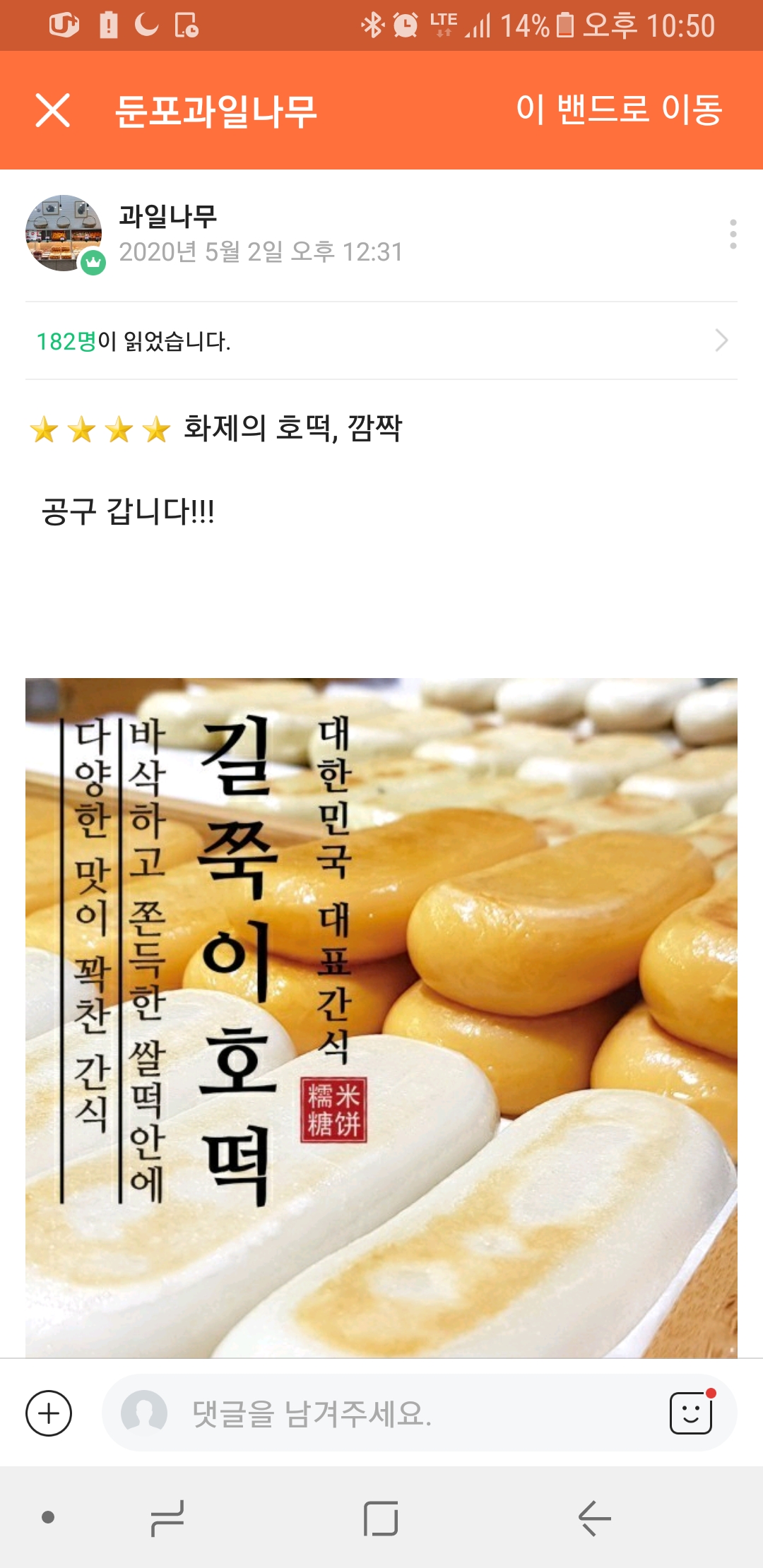Go back with the system back button
Viewport: 763px width, 1568px height.
(594, 1518)
